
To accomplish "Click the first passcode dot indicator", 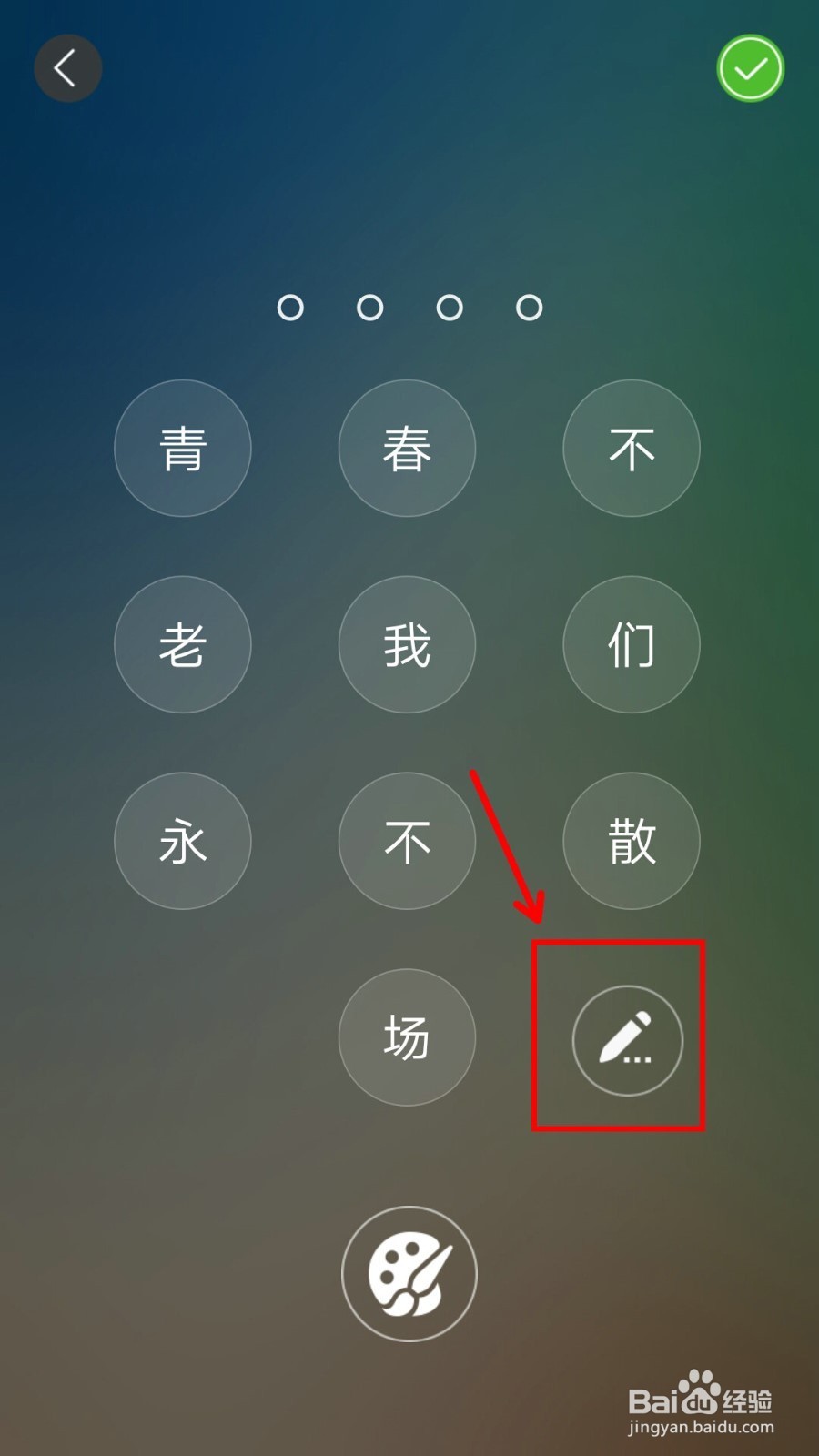I will click(290, 308).
